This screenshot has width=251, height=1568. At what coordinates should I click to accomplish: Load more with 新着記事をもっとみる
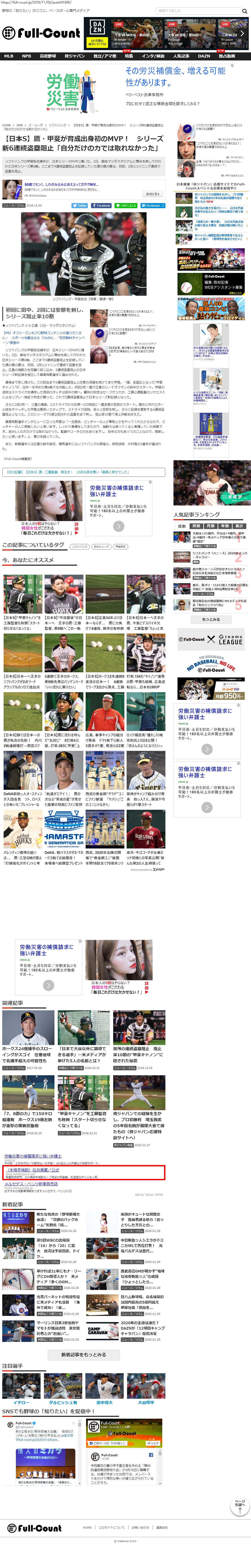83,1355
